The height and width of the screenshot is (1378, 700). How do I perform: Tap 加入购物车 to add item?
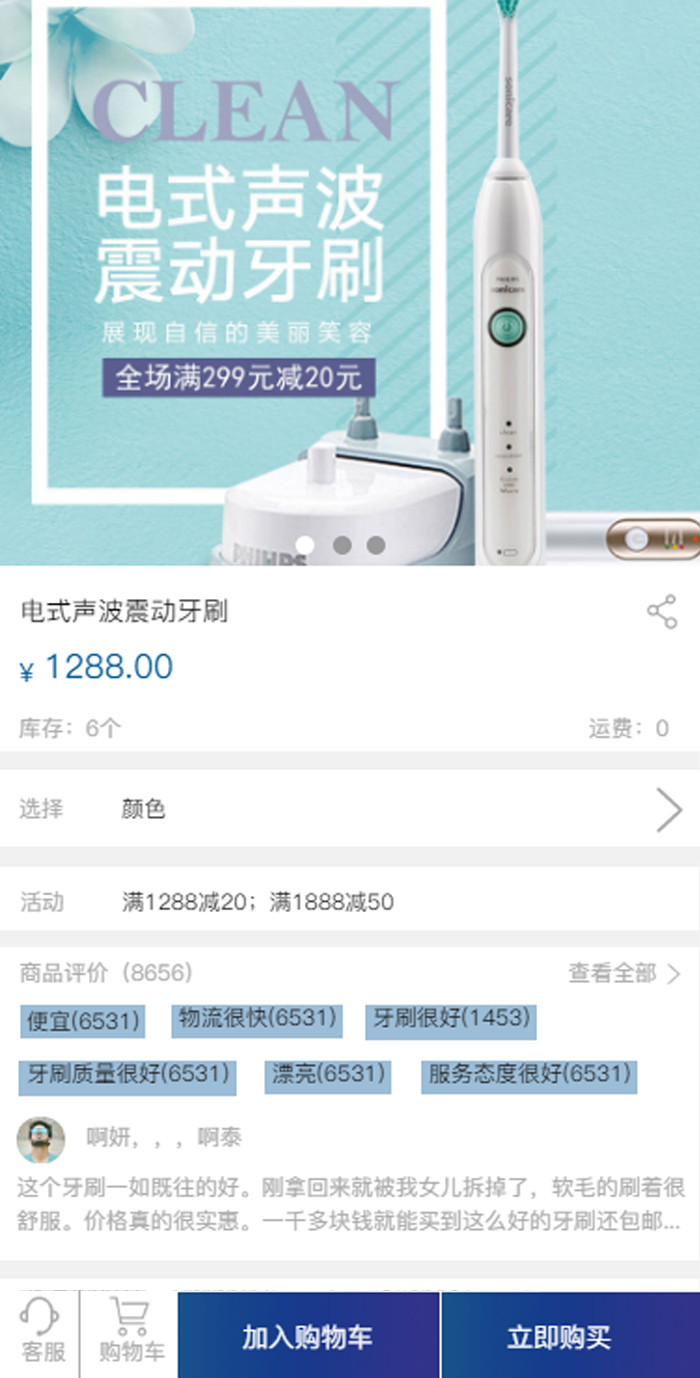click(x=308, y=1336)
